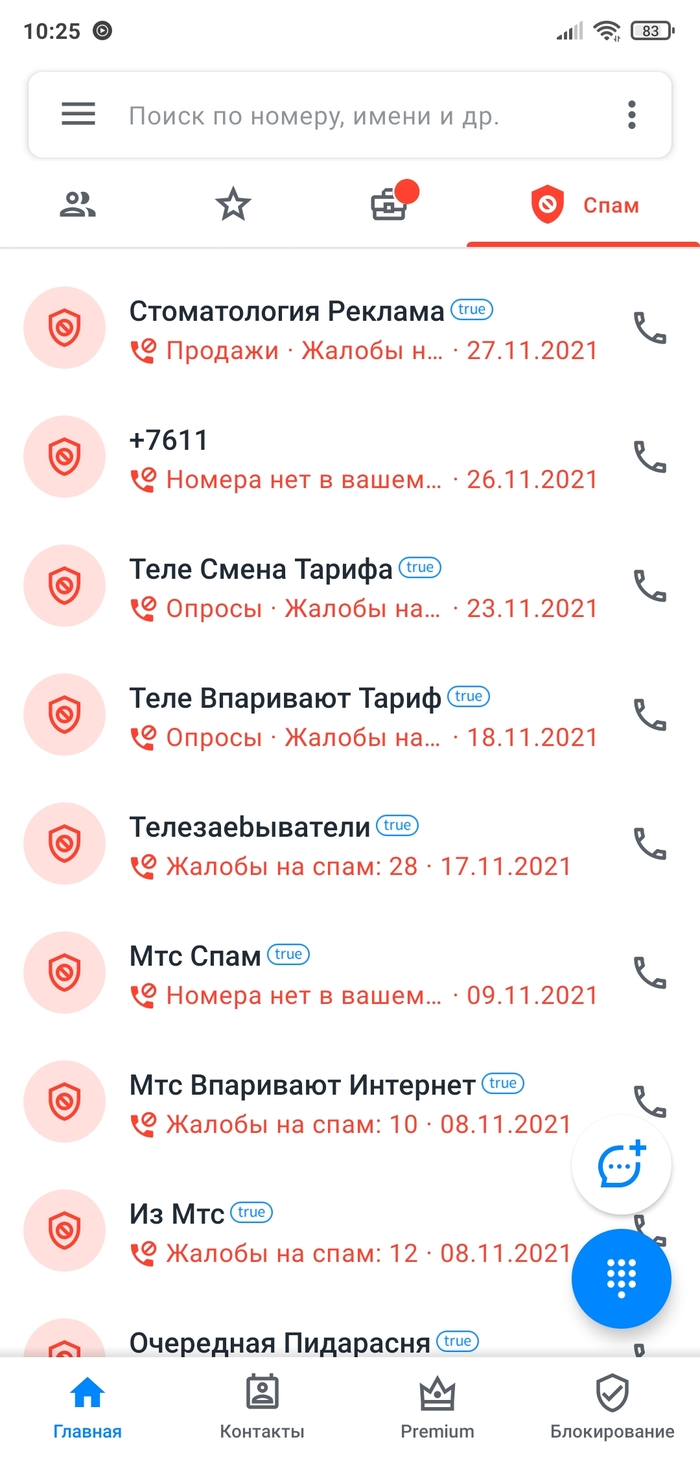Open the hamburger drawer menu
Viewport: 700px width, 1457px height.
(78, 115)
